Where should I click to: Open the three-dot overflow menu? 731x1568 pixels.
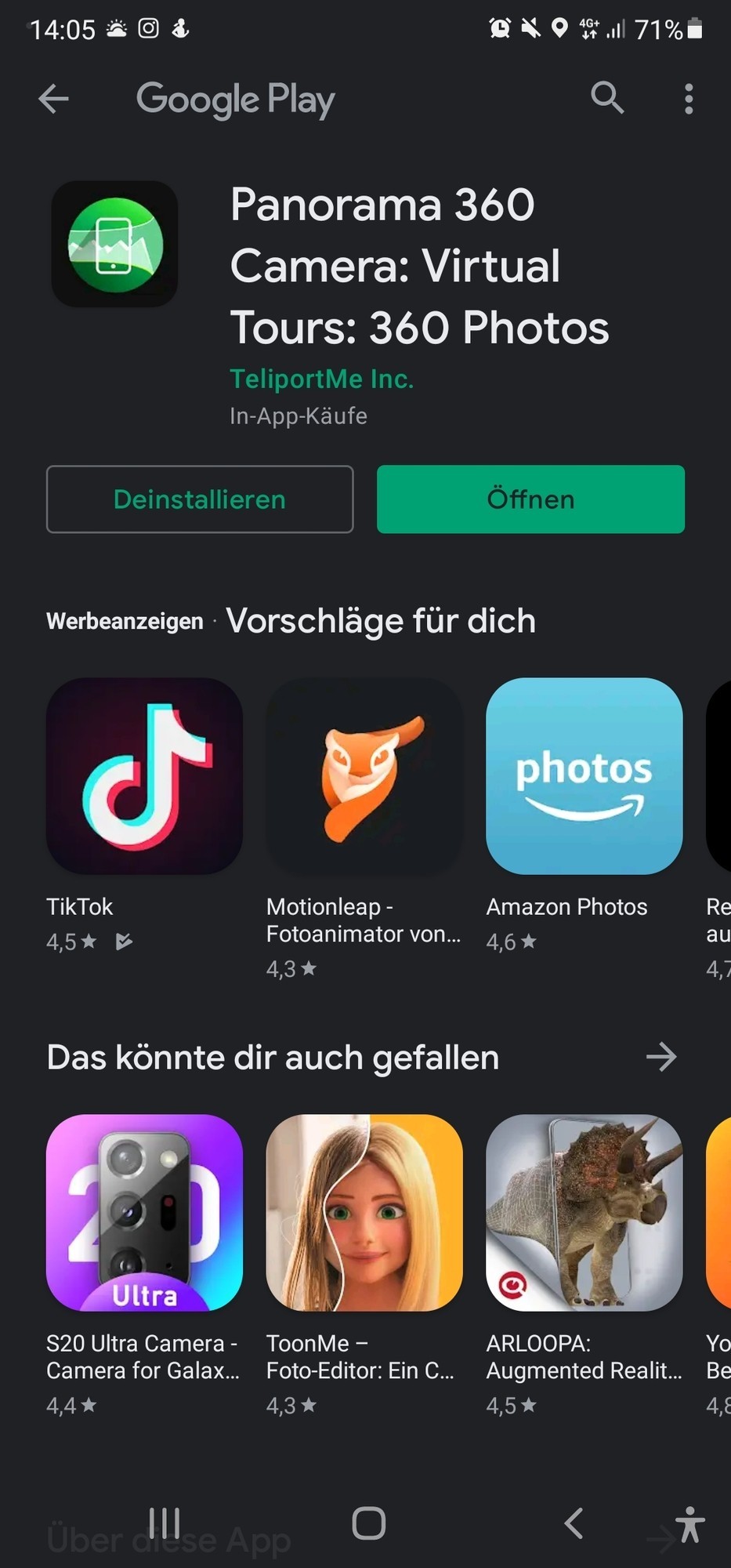689,99
